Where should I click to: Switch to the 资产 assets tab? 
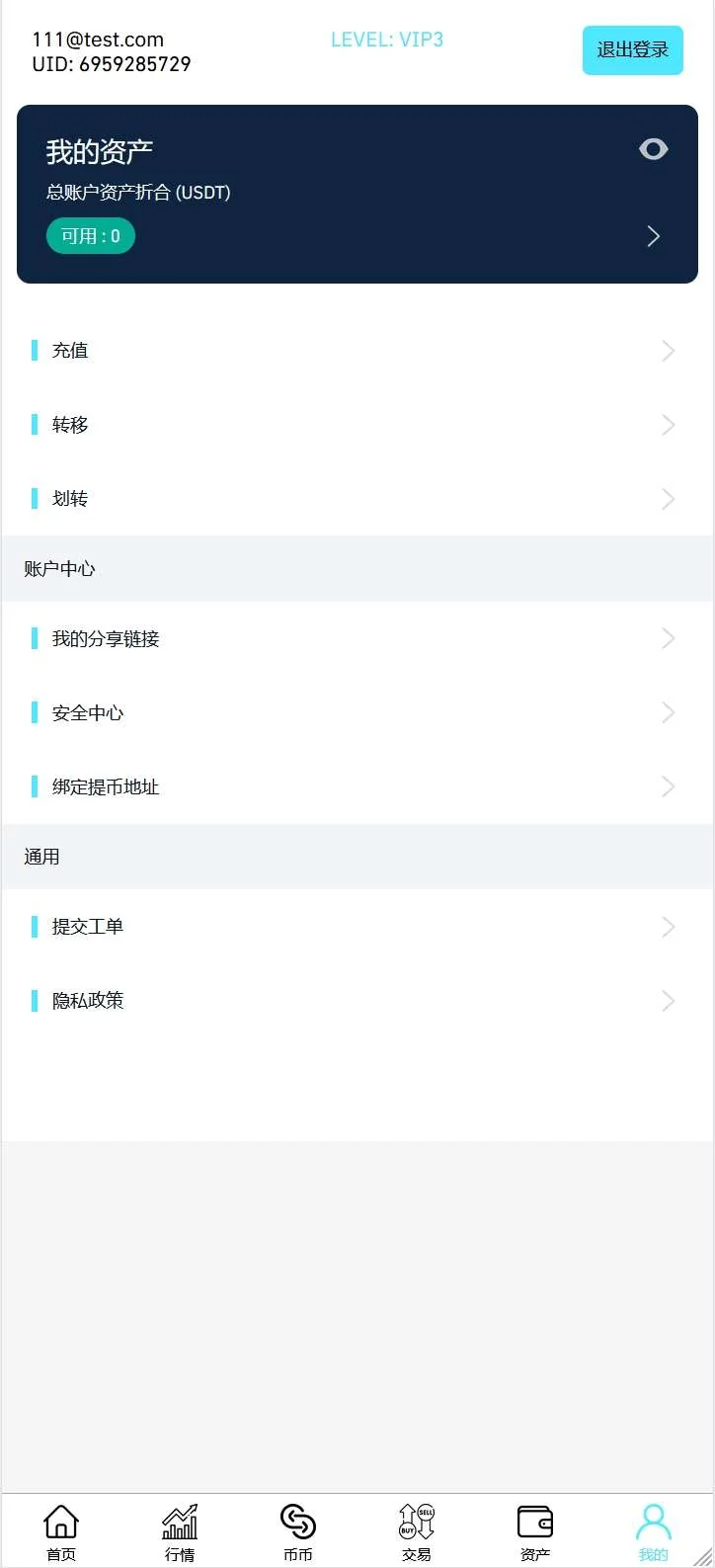535,1531
